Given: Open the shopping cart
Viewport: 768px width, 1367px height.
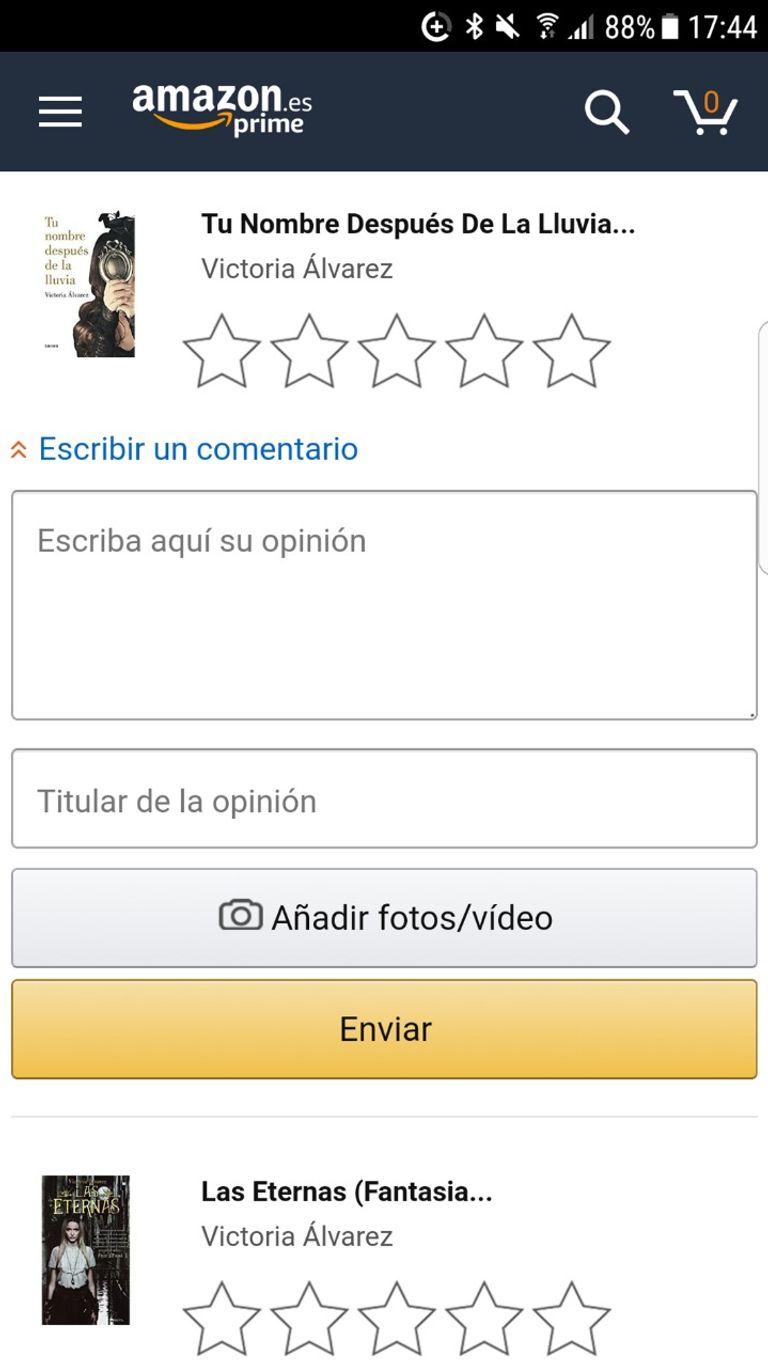Looking at the screenshot, I should coord(704,112).
